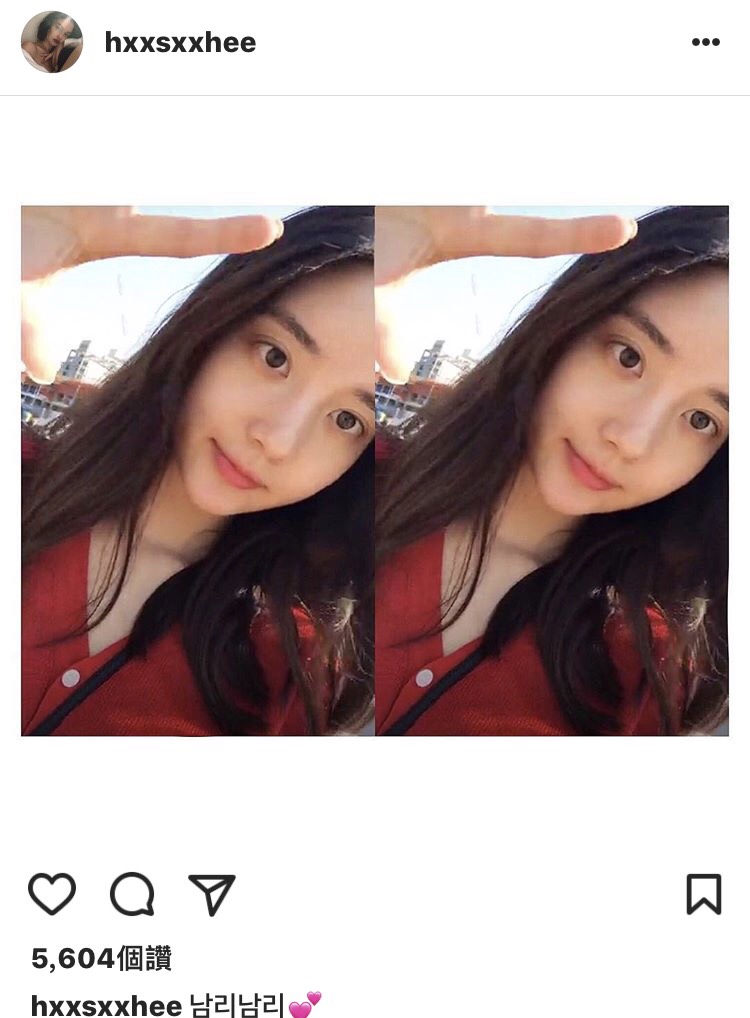Open the post's three-dot options menu

click(706, 42)
